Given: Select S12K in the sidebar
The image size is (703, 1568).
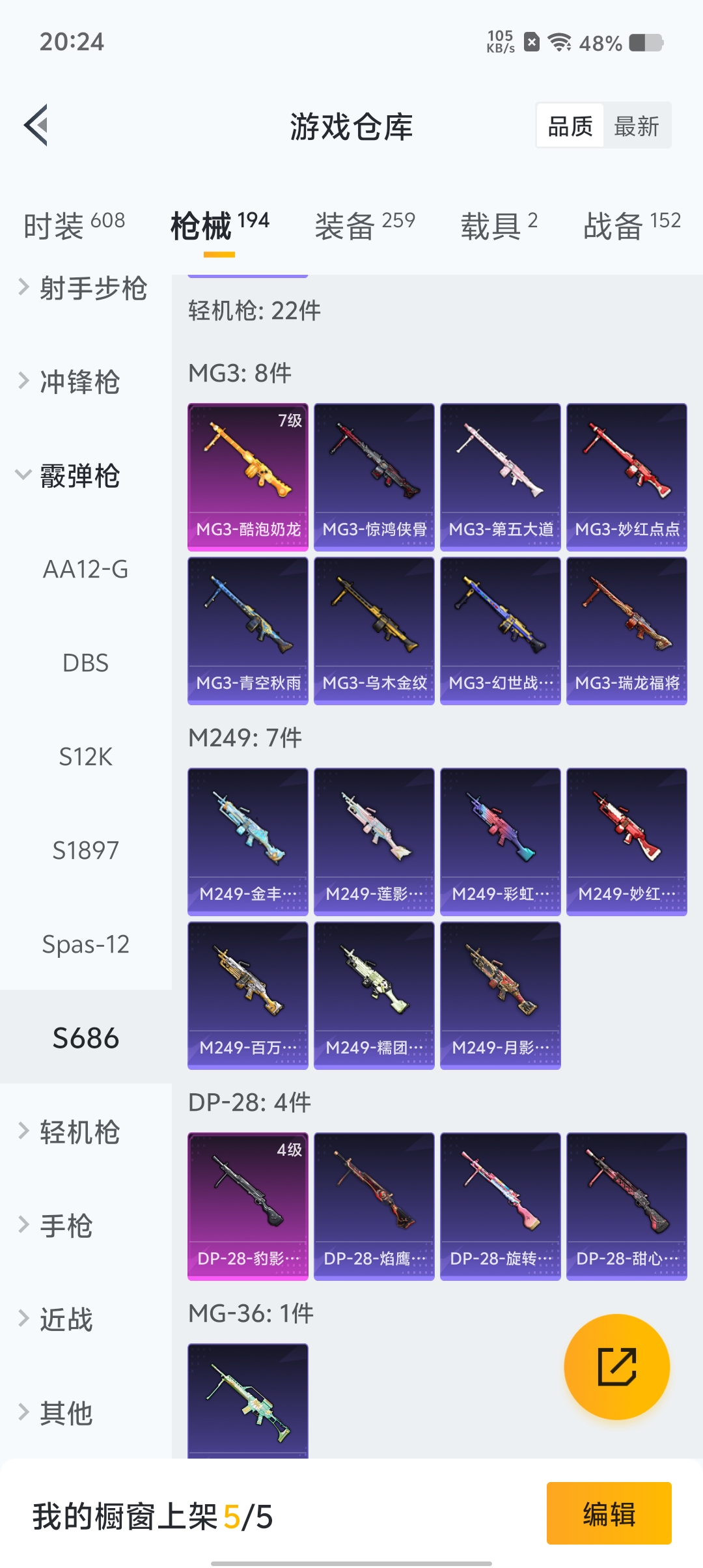Looking at the screenshot, I should coord(85,757).
